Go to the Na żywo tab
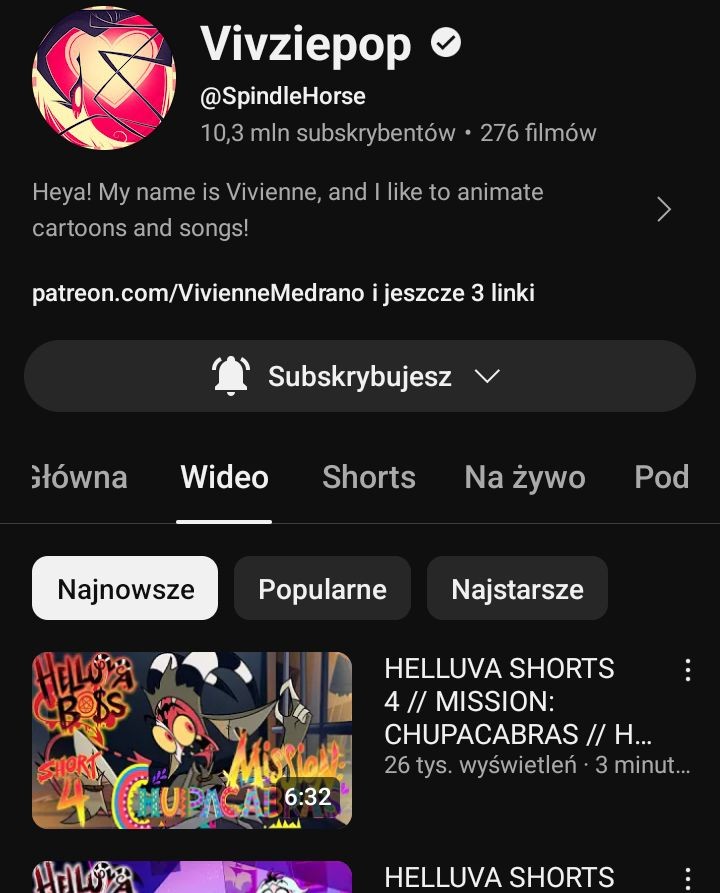 [x=525, y=477]
